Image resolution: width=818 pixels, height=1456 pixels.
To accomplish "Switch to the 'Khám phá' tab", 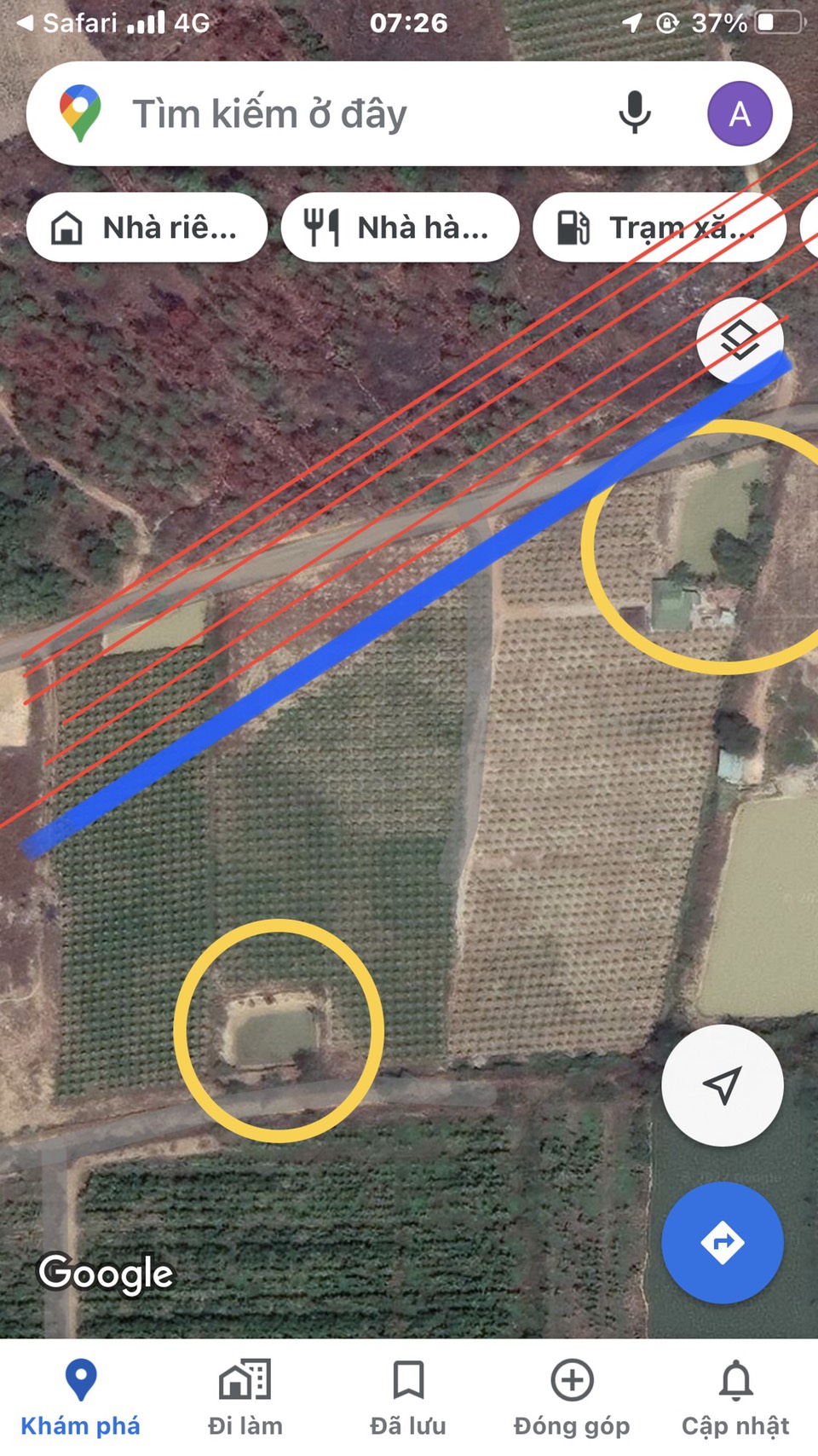I will tap(81, 1396).
